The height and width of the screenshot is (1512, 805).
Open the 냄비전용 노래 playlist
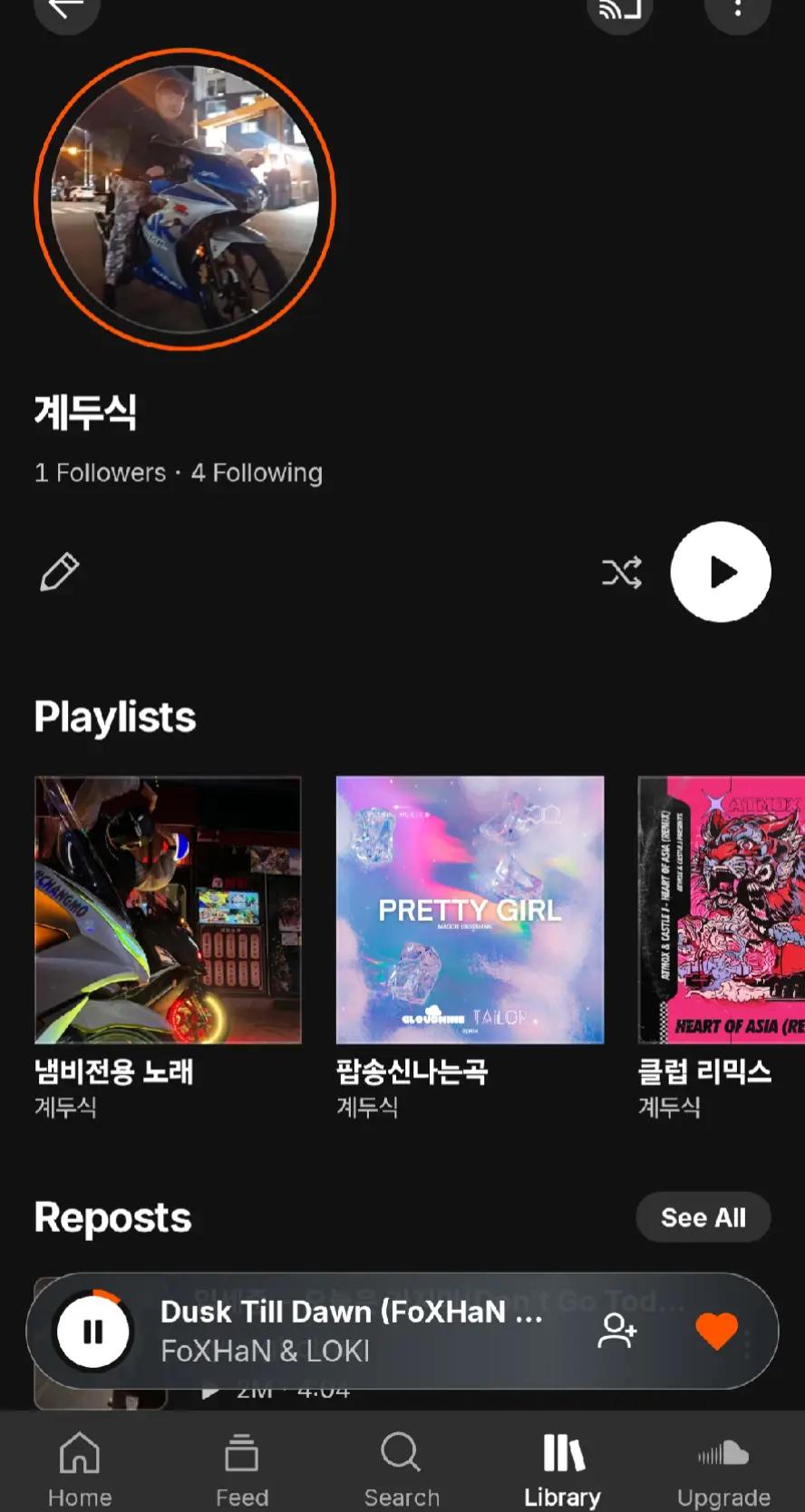coord(168,946)
